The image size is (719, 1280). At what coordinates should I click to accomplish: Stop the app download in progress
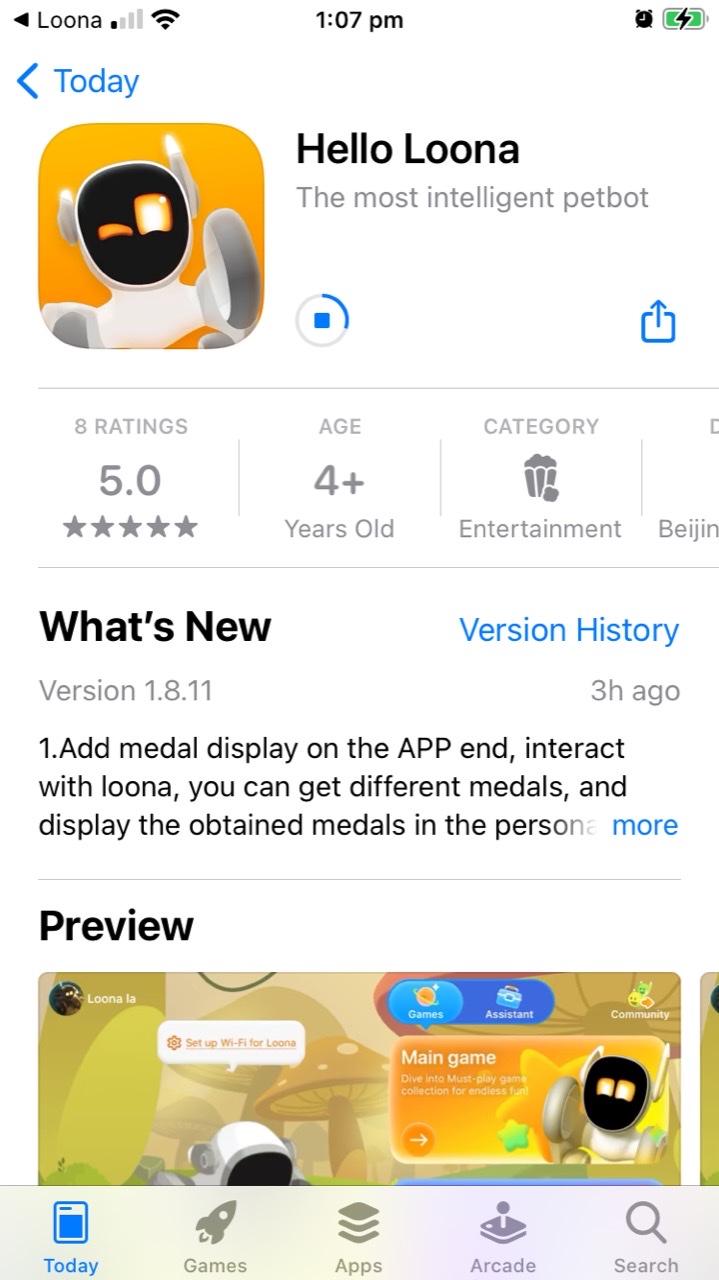pyautogui.click(x=322, y=321)
